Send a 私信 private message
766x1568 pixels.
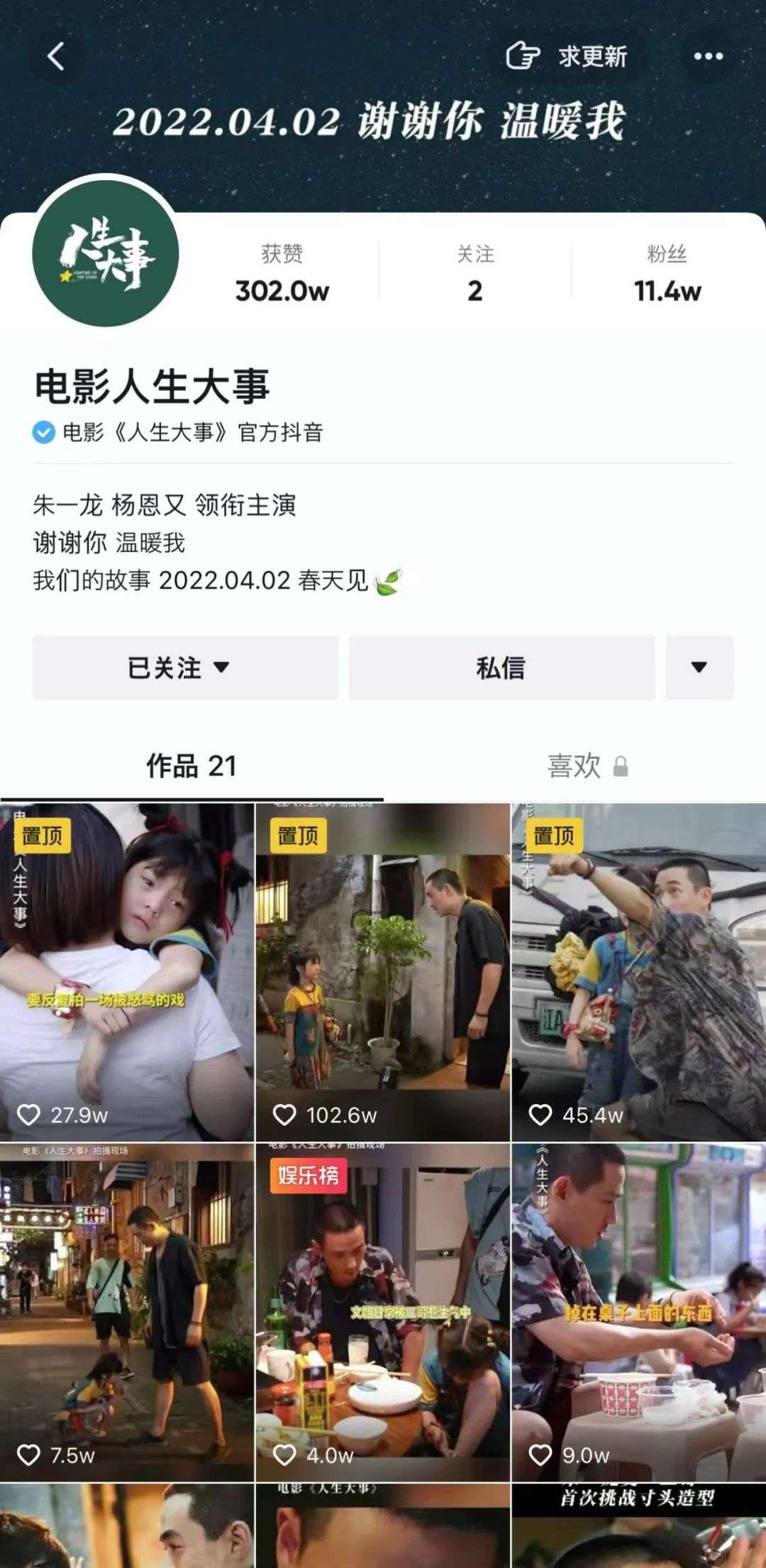(501, 668)
